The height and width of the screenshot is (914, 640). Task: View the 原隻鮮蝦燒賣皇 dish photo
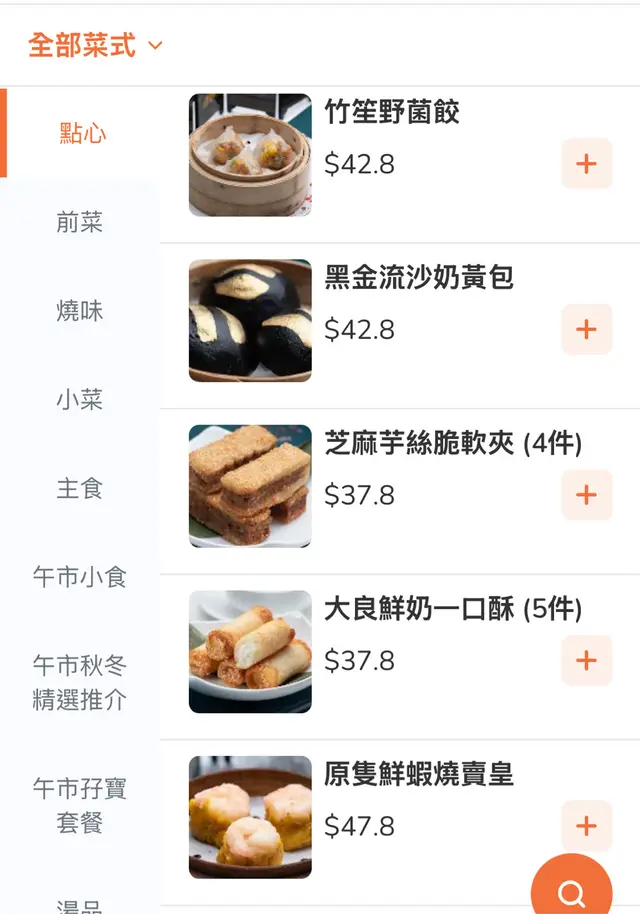tap(250, 817)
